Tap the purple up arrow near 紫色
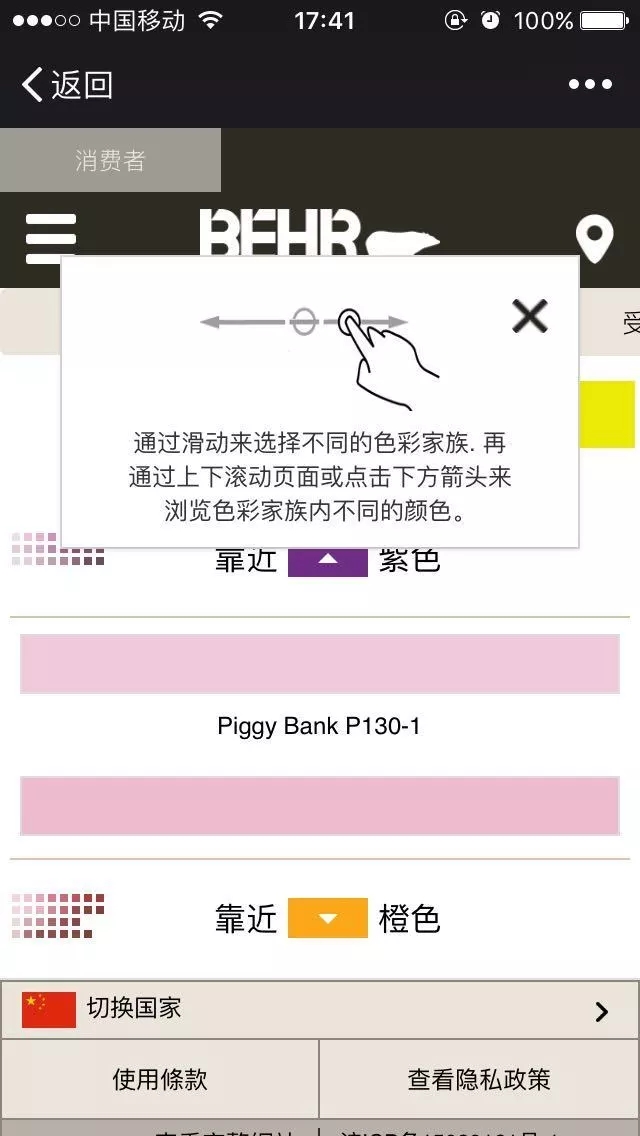The width and height of the screenshot is (640, 1136). click(x=328, y=560)
